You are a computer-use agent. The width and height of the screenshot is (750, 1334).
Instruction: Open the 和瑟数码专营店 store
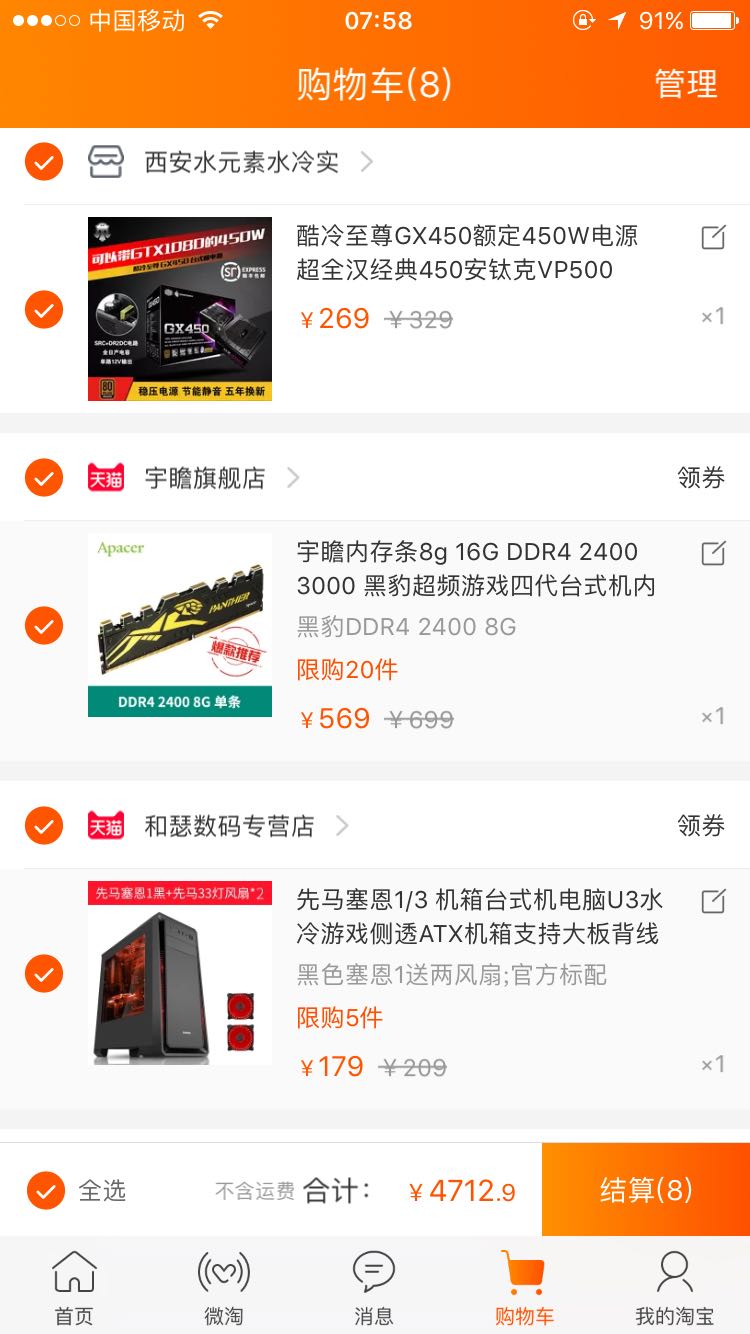(x=229, y=826)
